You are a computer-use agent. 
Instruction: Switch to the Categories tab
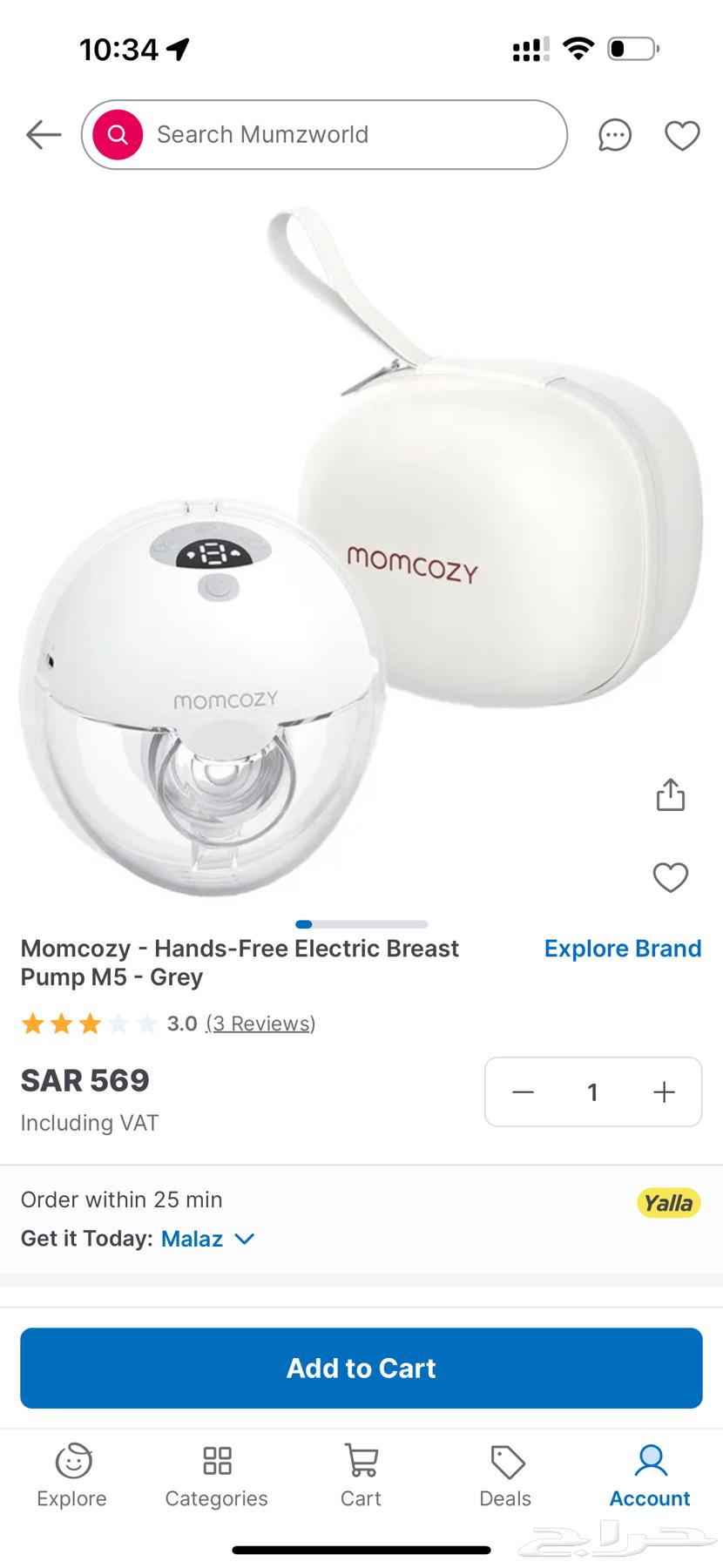click(217, 1477)
